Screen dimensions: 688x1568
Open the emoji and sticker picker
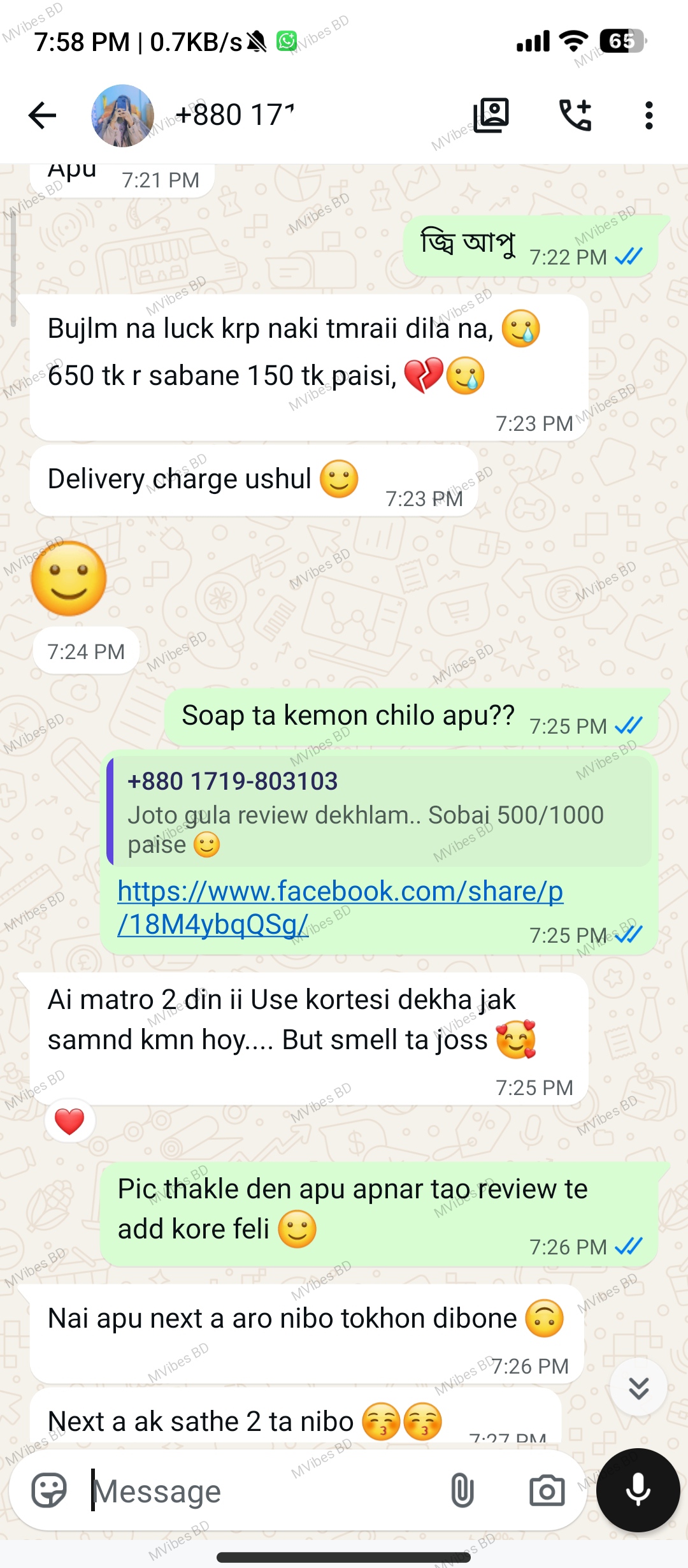click(49, 1490)
